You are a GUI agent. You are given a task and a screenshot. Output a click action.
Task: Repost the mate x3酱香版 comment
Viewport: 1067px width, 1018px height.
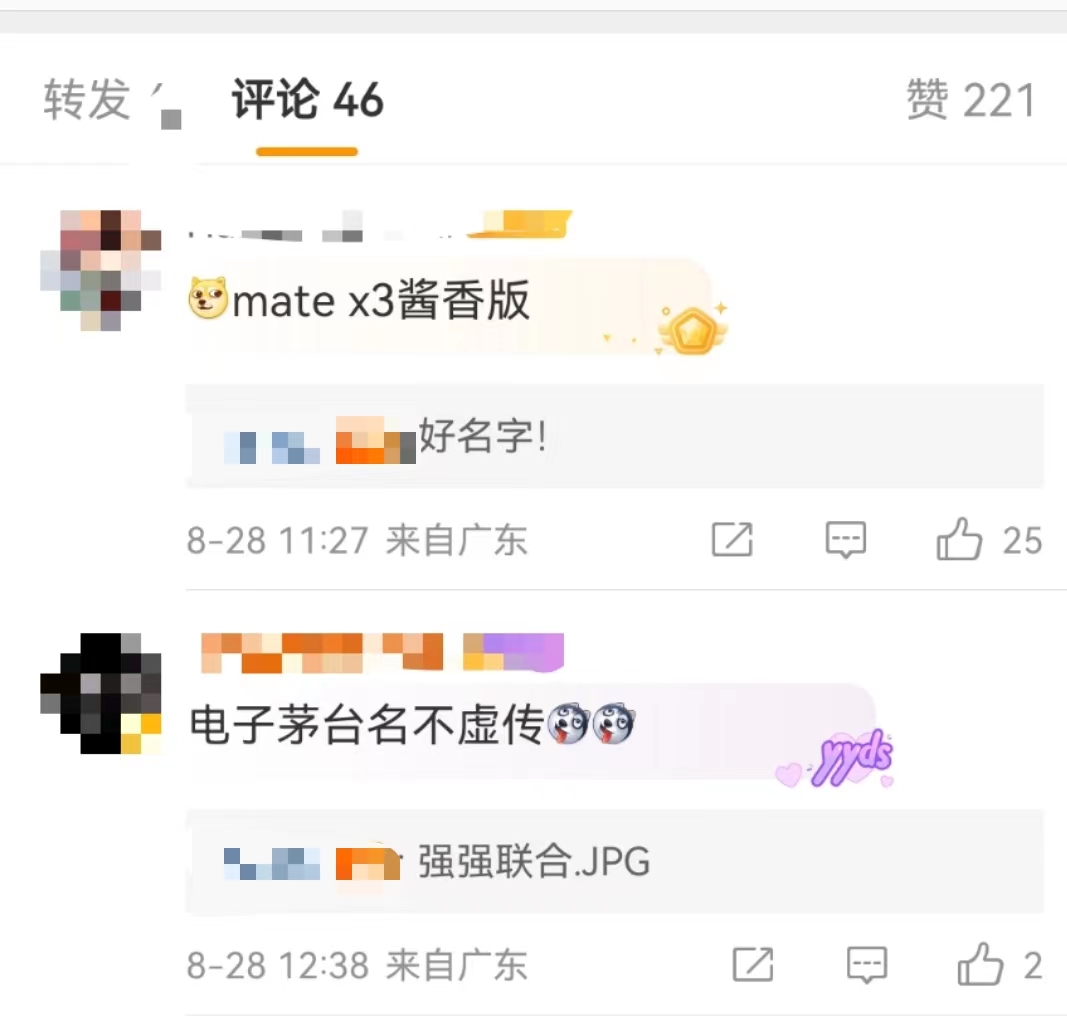point(732,540)
